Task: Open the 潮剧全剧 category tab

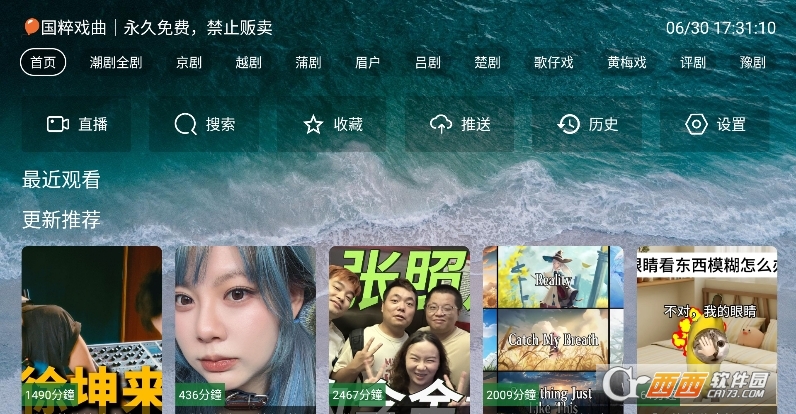Action: pyautogui.click(x=116, y=62)
